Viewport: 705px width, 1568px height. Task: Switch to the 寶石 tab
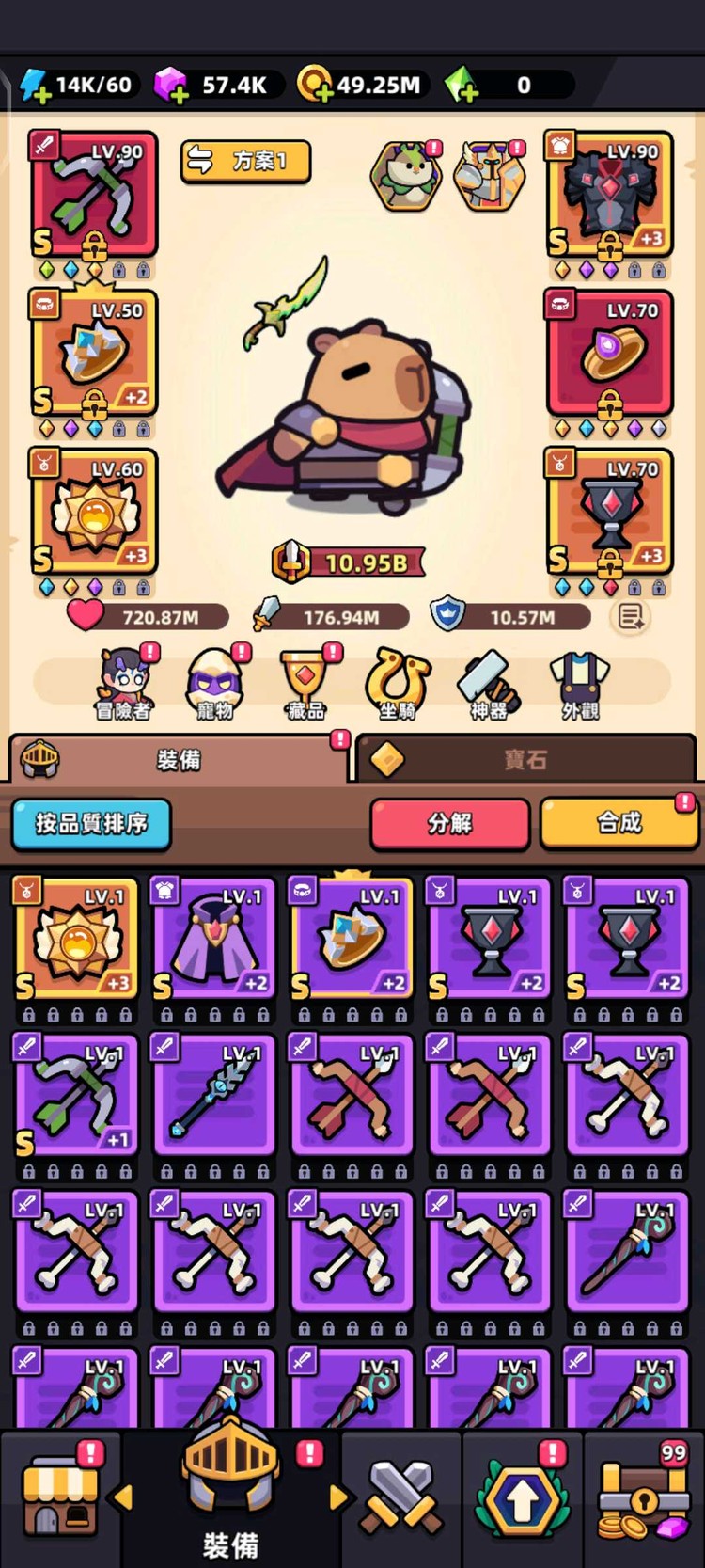coord(525,759)
